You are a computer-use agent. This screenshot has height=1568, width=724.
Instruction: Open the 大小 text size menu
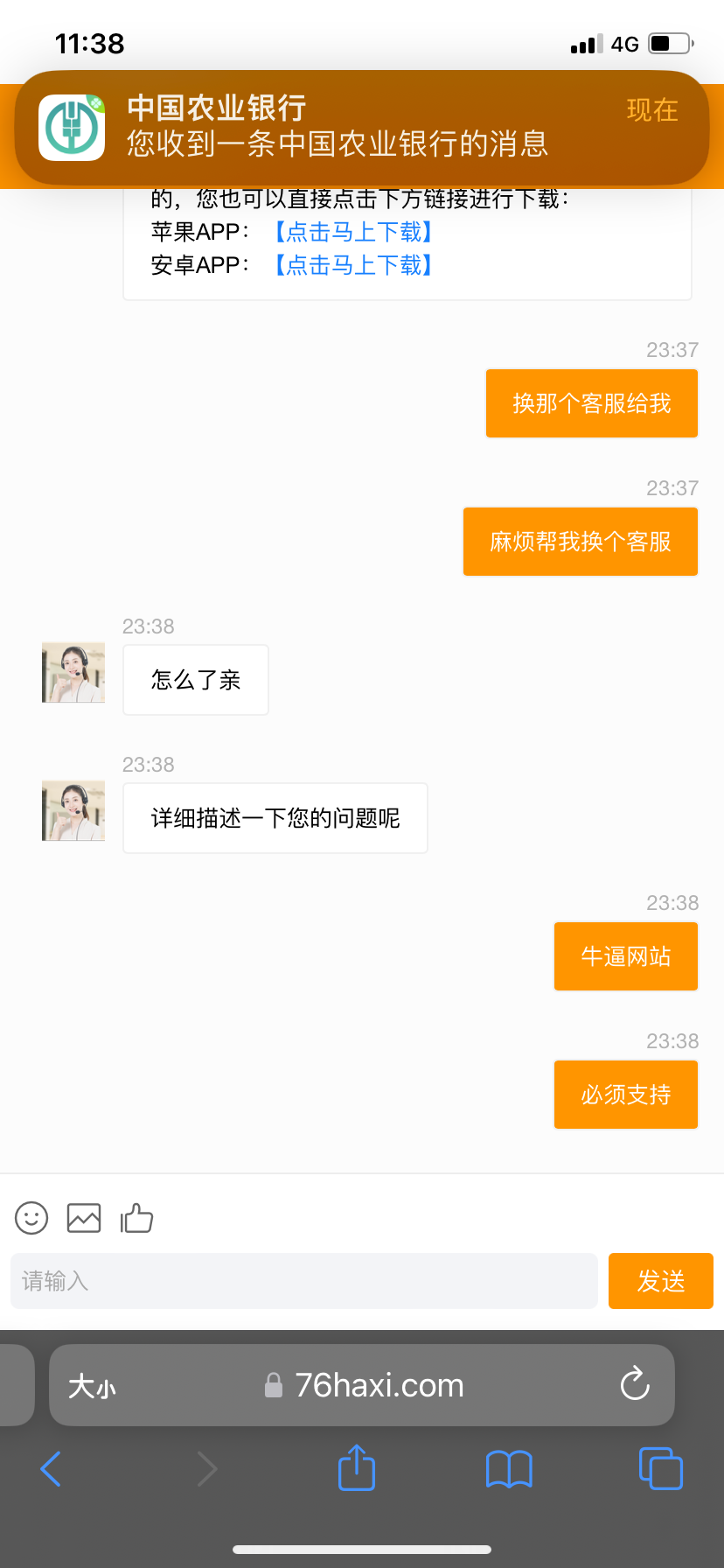click(91, 1385)
